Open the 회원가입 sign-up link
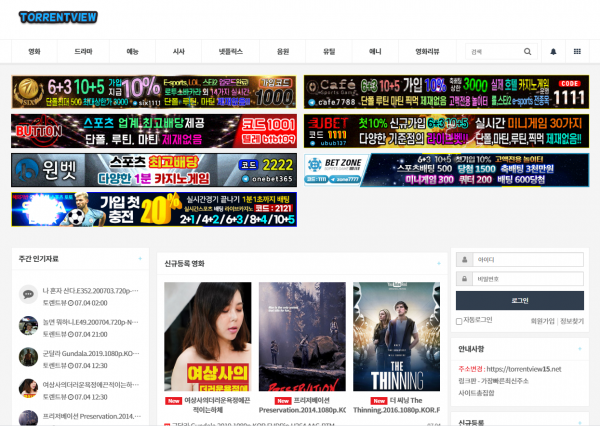The height and width of the screenshot is (426, 600). click(541, 321)
